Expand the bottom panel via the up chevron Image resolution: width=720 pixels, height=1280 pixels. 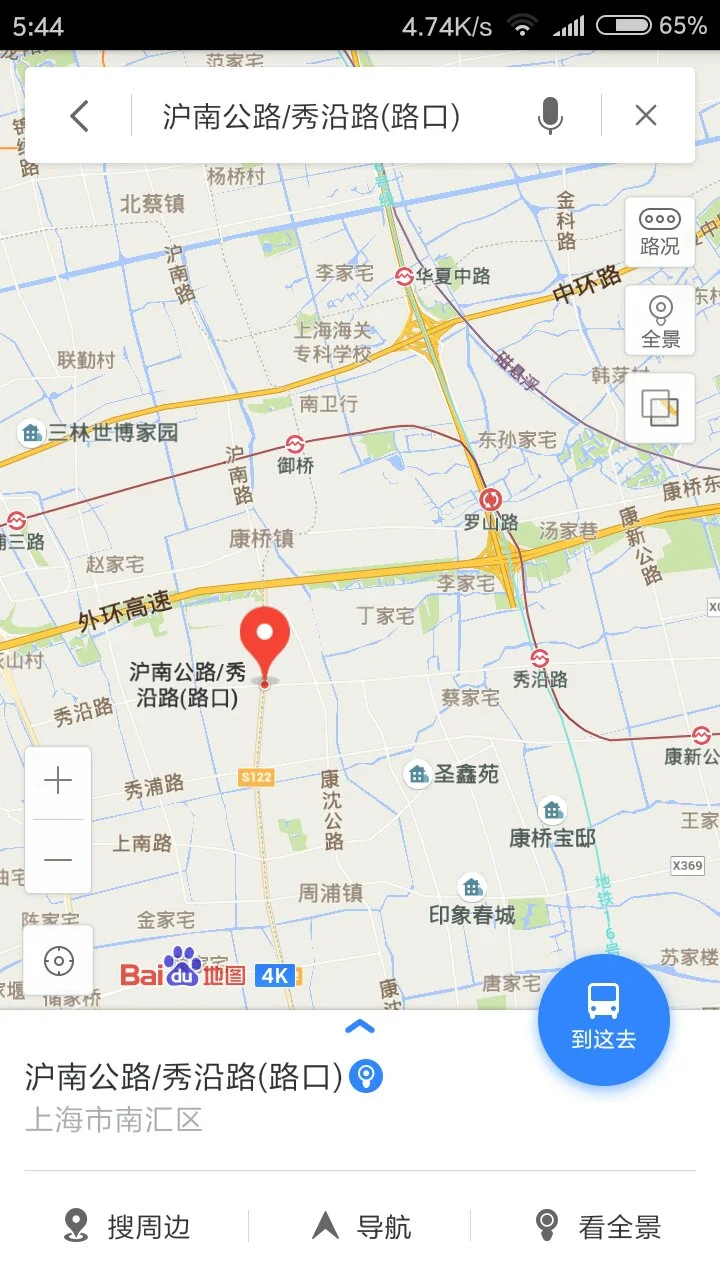tap(360, 1024)
